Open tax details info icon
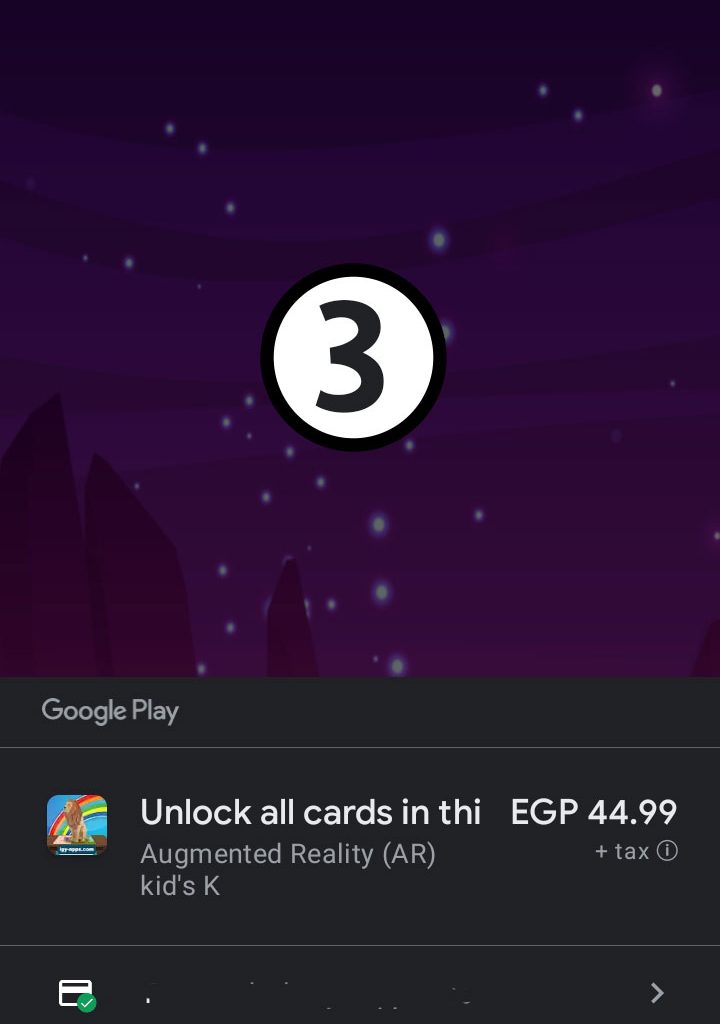 pyautogui.click(x=667, y=852)
